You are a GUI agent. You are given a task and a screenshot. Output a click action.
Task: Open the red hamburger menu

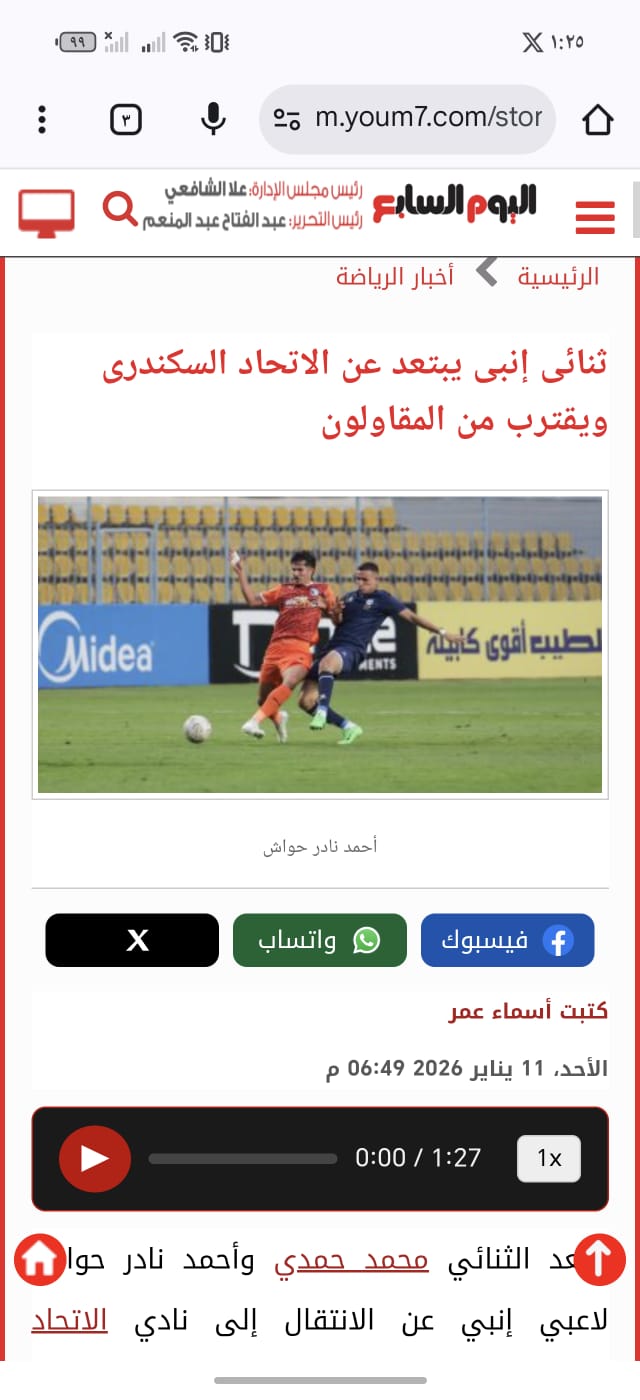pyautogui.click(x=595, y=217)
